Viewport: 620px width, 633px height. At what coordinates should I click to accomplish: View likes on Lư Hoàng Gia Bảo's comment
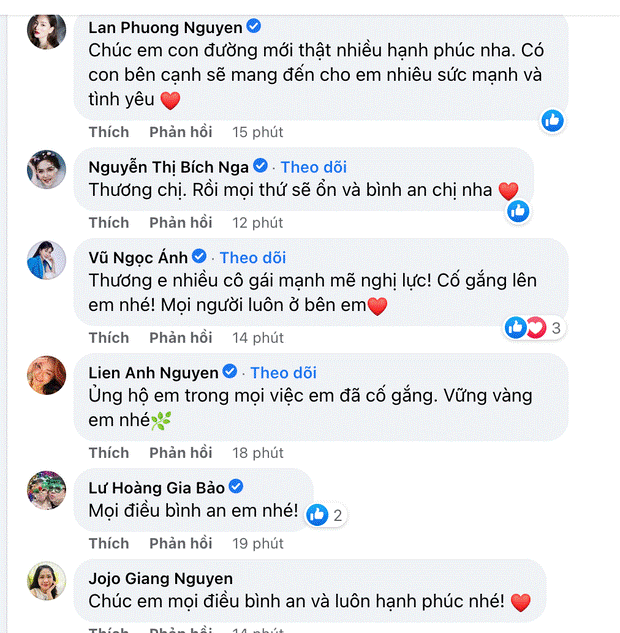click(326, 515)
